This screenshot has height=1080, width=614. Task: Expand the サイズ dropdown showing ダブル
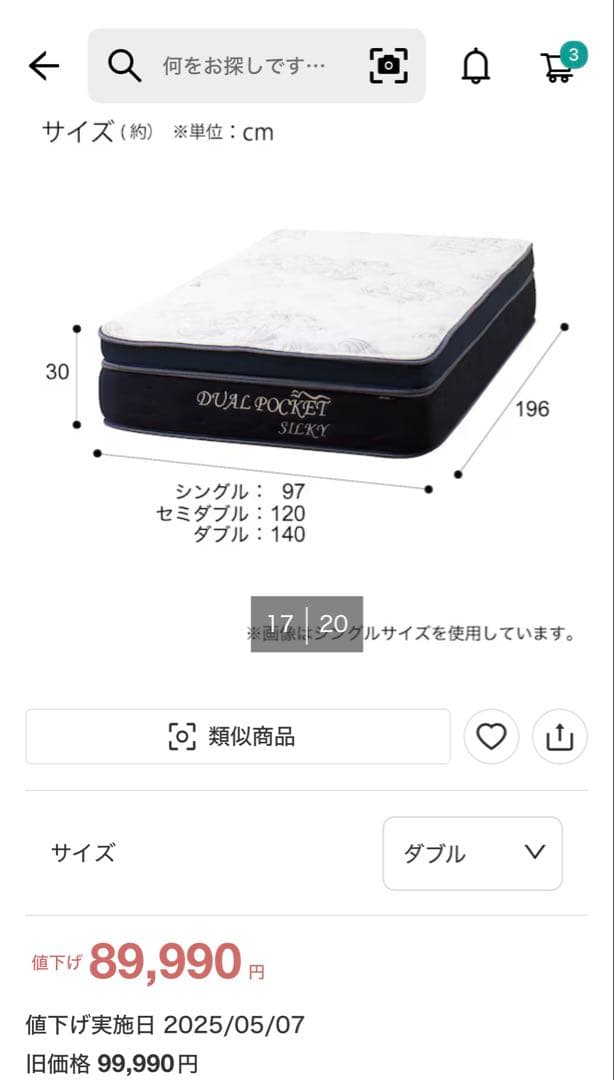472,853
